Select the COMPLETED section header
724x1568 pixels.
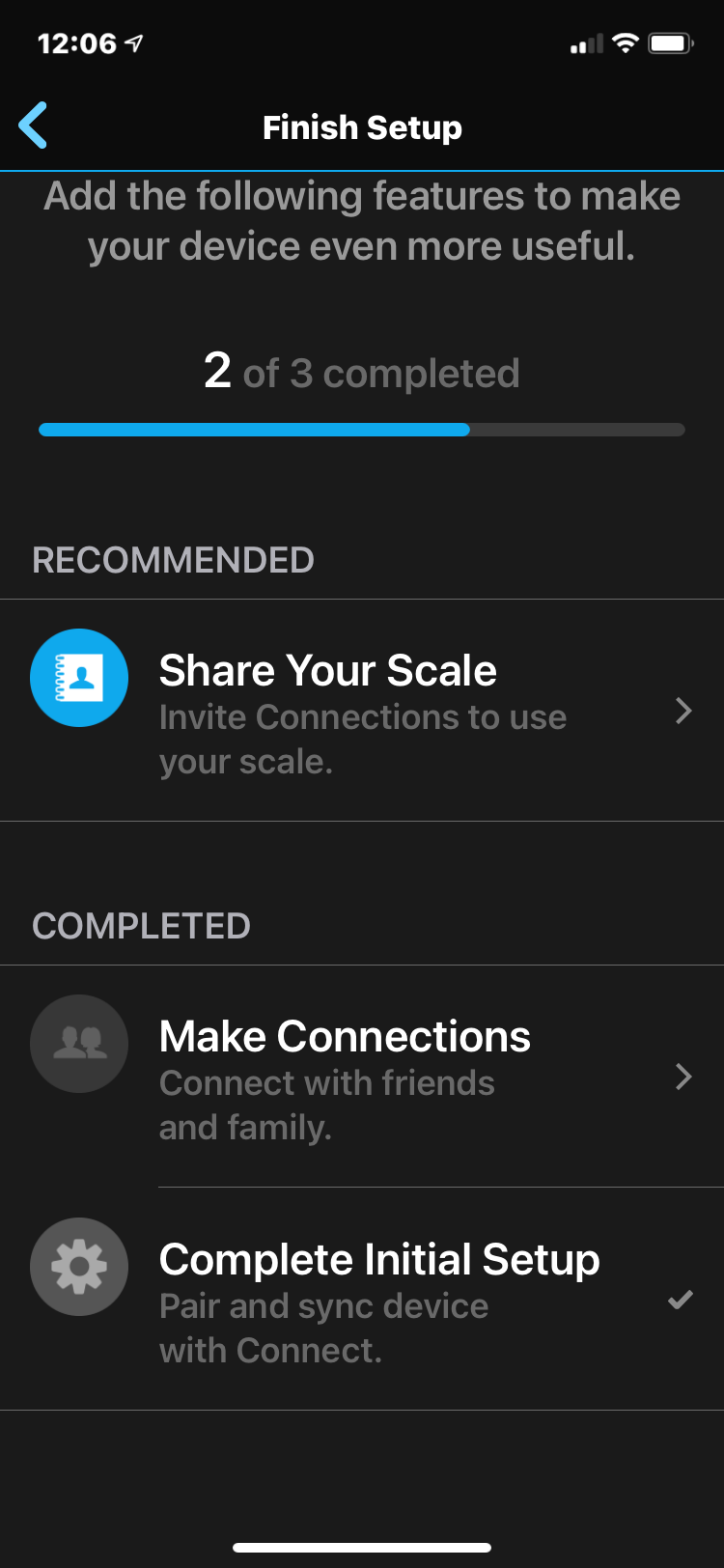[x=142, y=925]
